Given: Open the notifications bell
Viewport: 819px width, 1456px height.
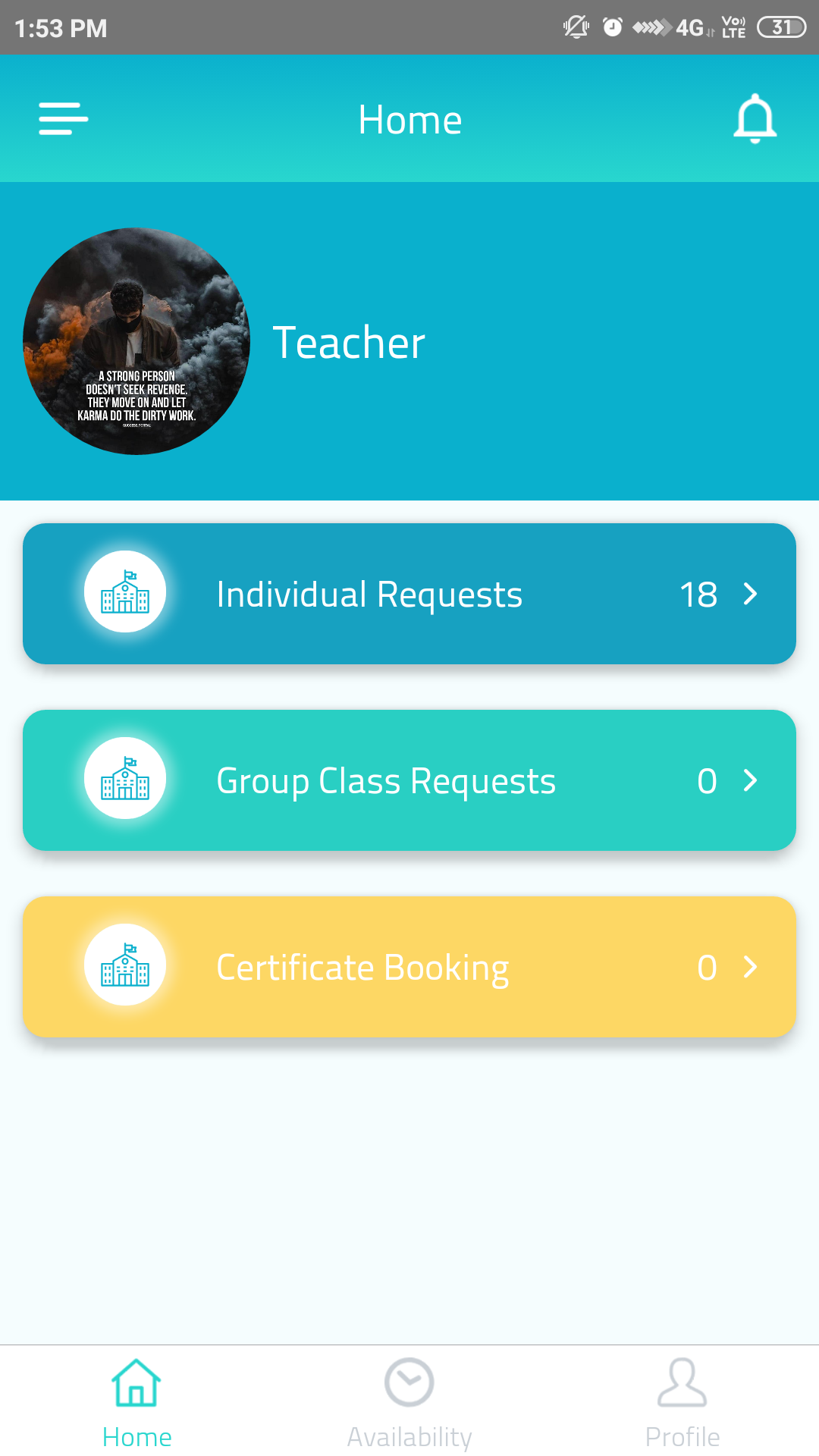Looking at the screenshot, I should [x=755, y=119].
